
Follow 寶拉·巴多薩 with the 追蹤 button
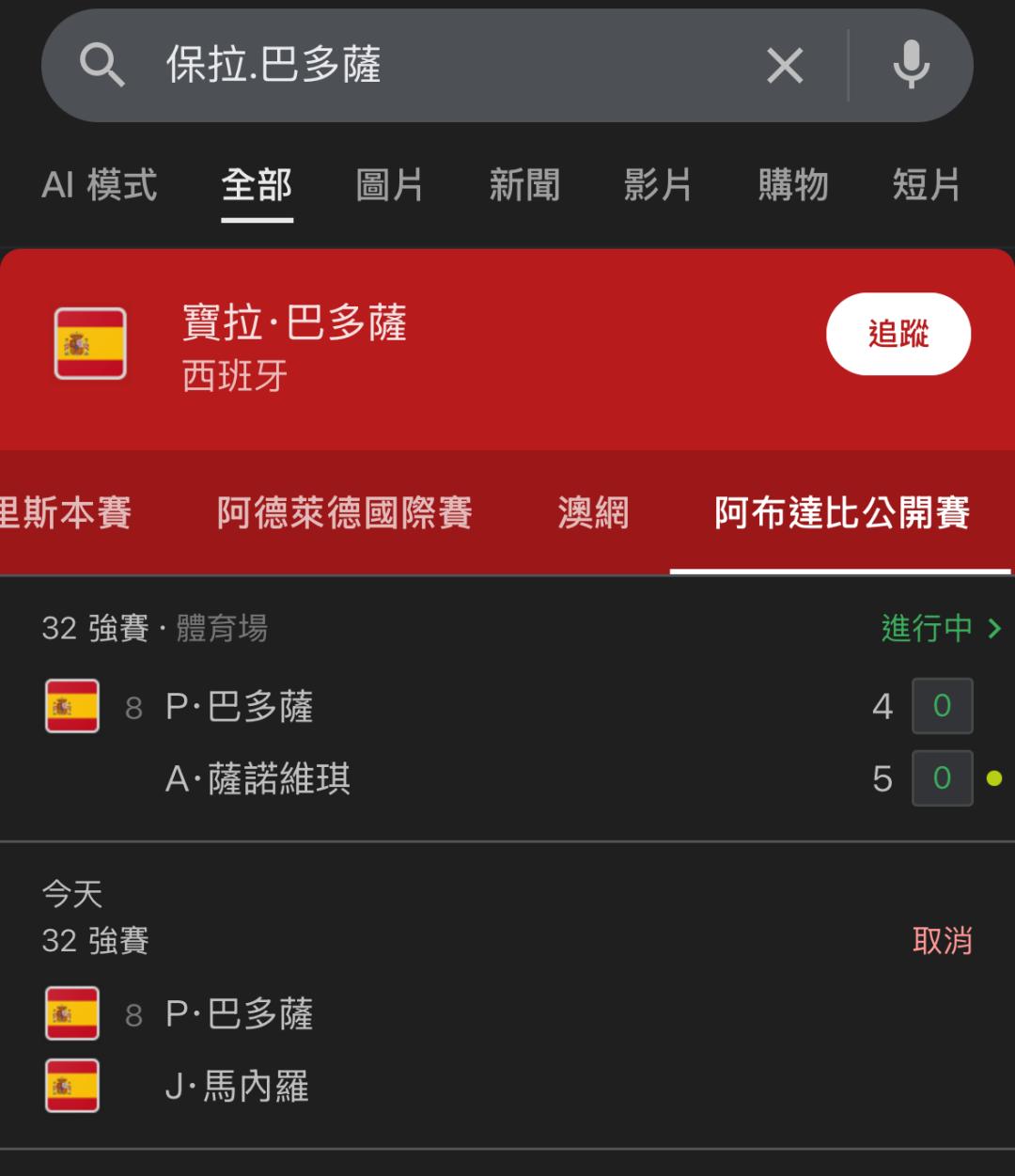click(898, 335)
